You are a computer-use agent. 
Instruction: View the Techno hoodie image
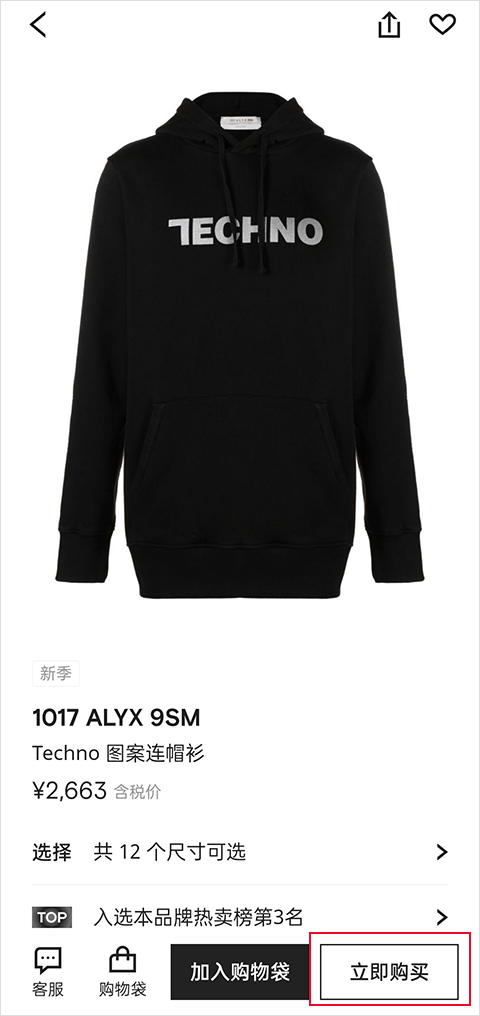coord(240,343)
